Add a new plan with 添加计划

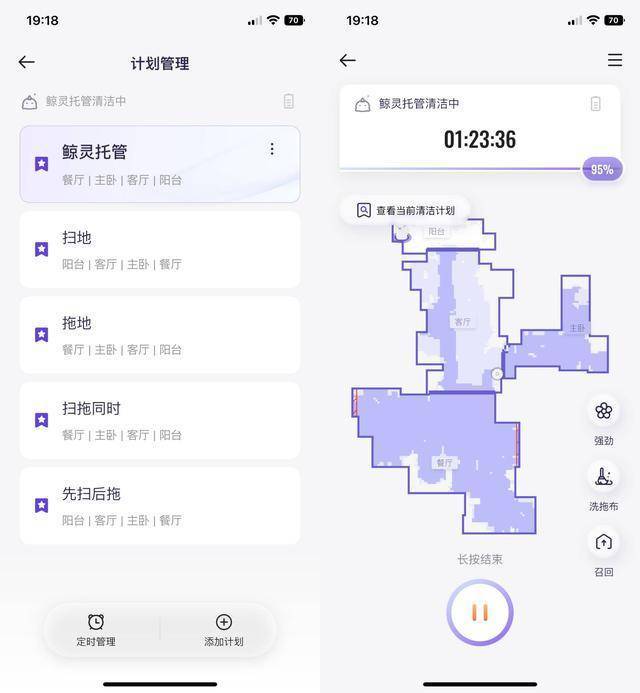pos(224,630)
